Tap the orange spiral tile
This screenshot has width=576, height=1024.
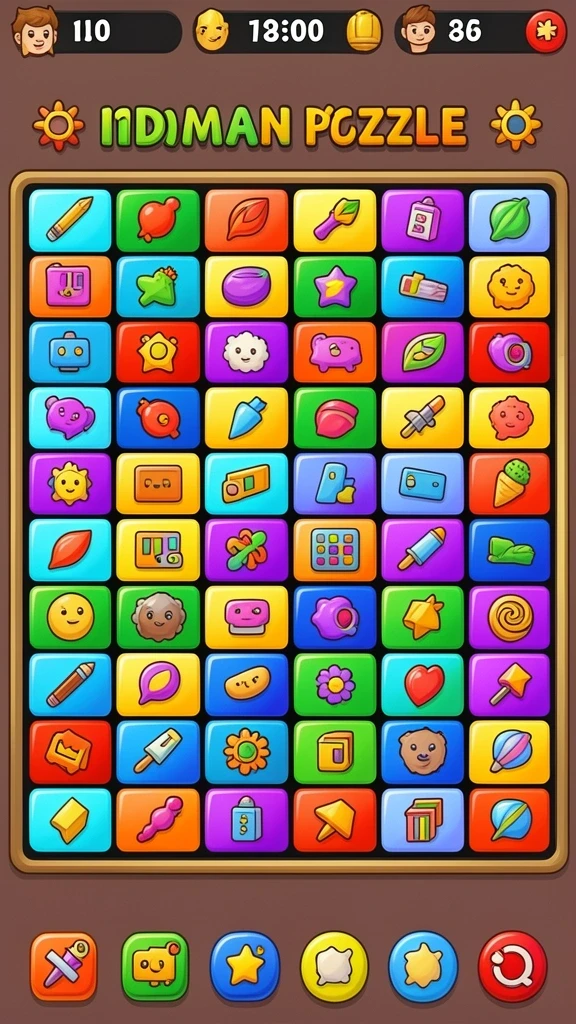(x=509, y=617)
